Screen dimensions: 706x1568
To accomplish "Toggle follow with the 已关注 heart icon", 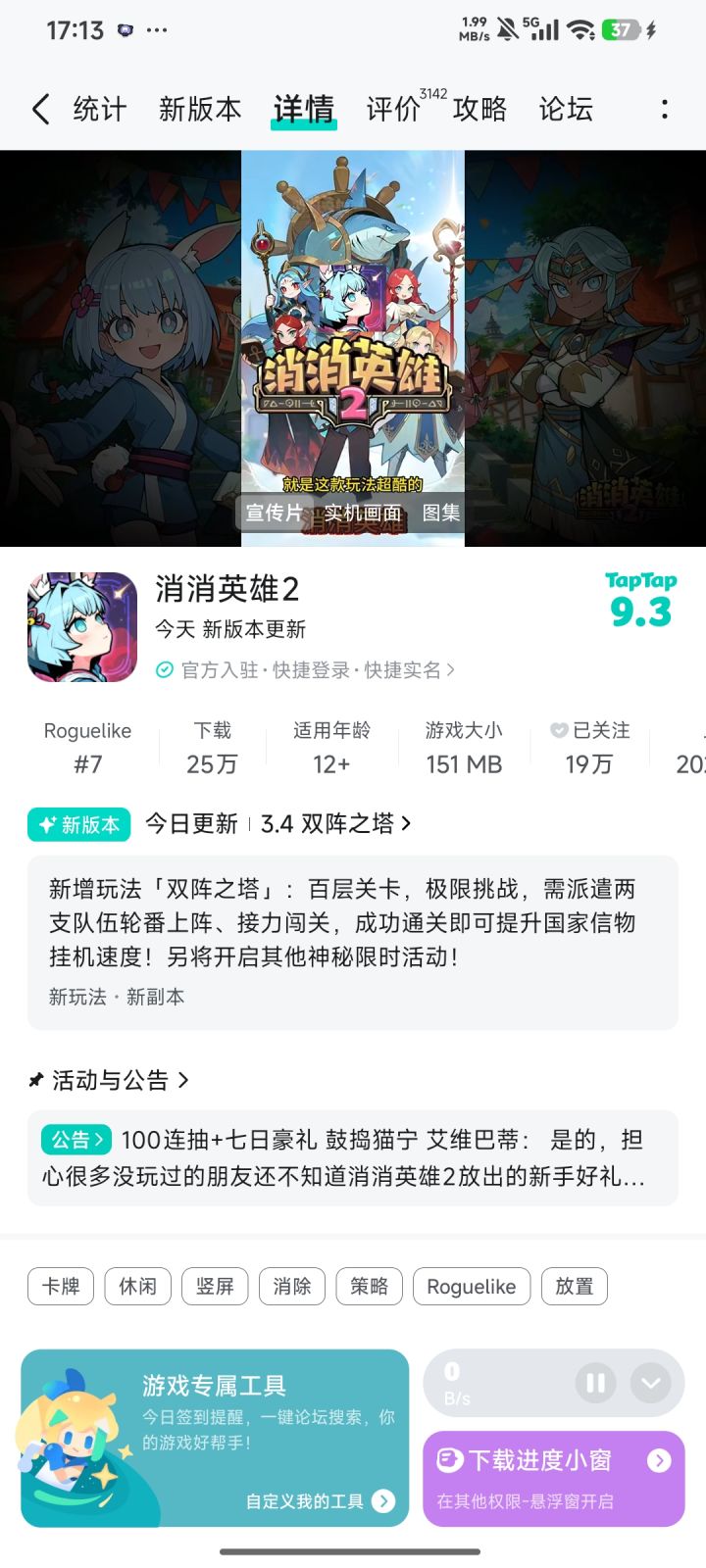I will click(x=557, y=730).
